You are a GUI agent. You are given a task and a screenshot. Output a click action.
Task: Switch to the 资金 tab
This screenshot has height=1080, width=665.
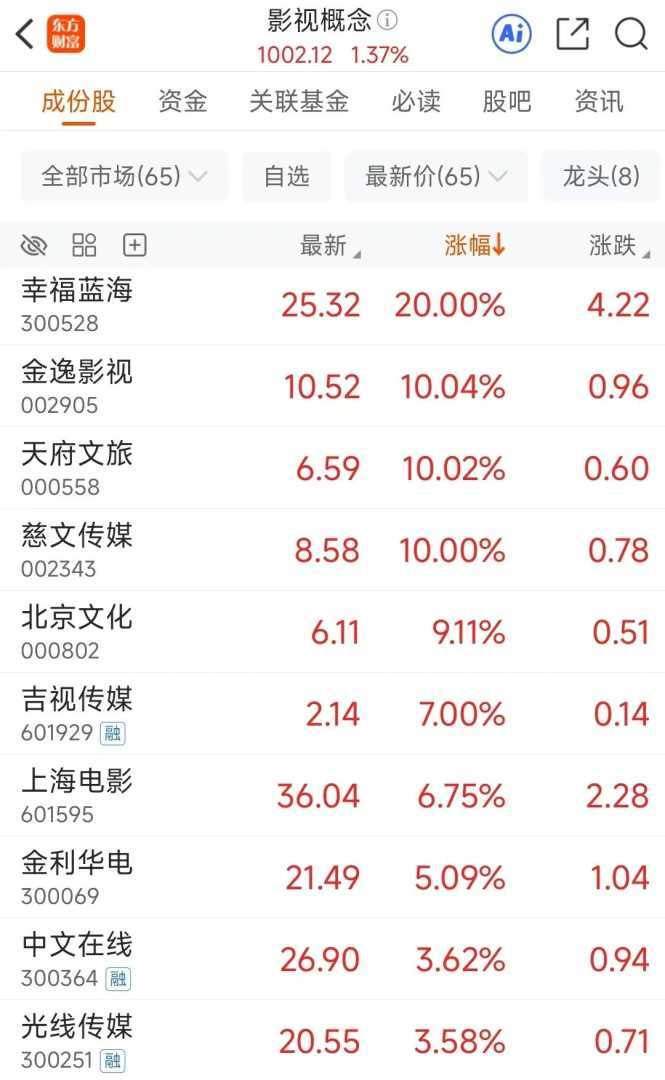coord(182,101)
